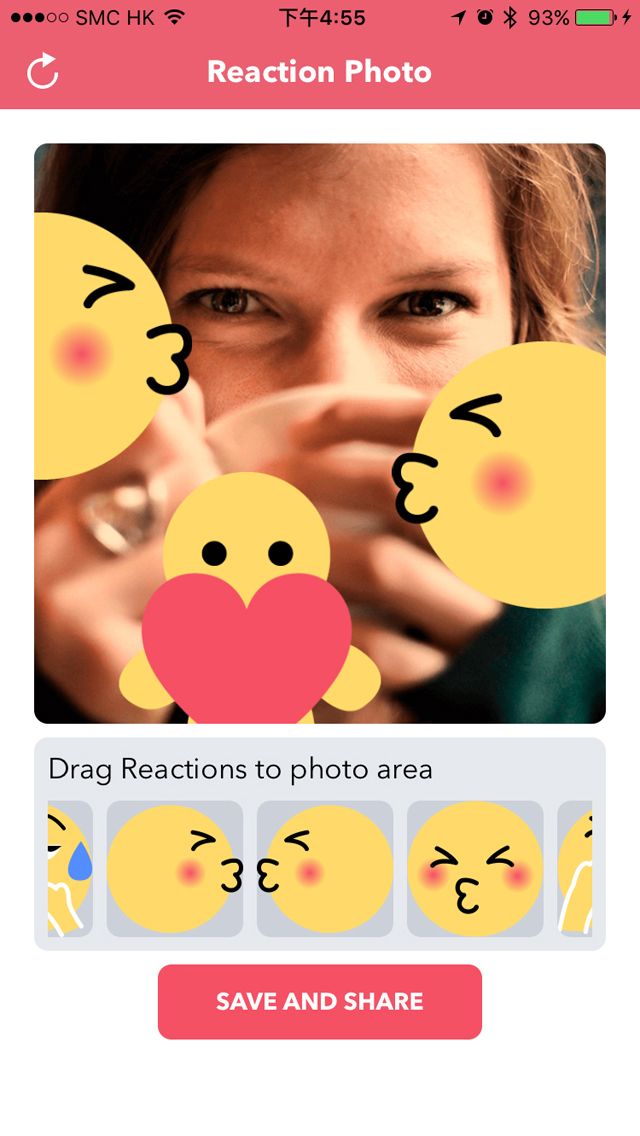
Task: Tap the heart-hugging emoji sticker on photo
Action: [249, 598]
